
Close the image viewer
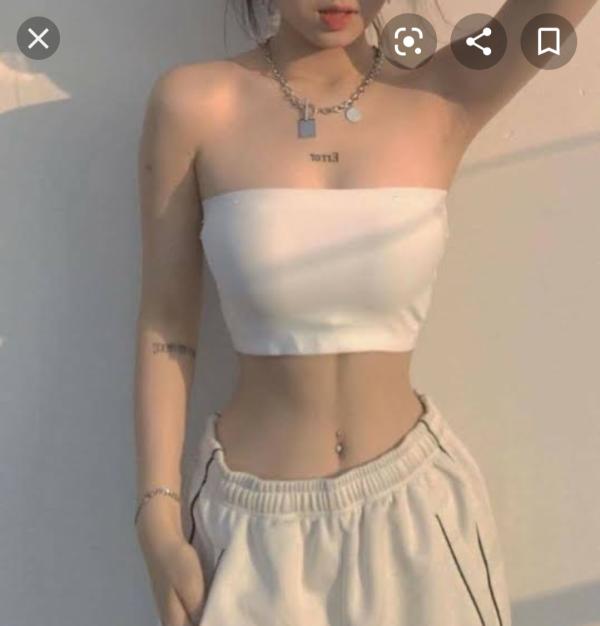point(38,39)
